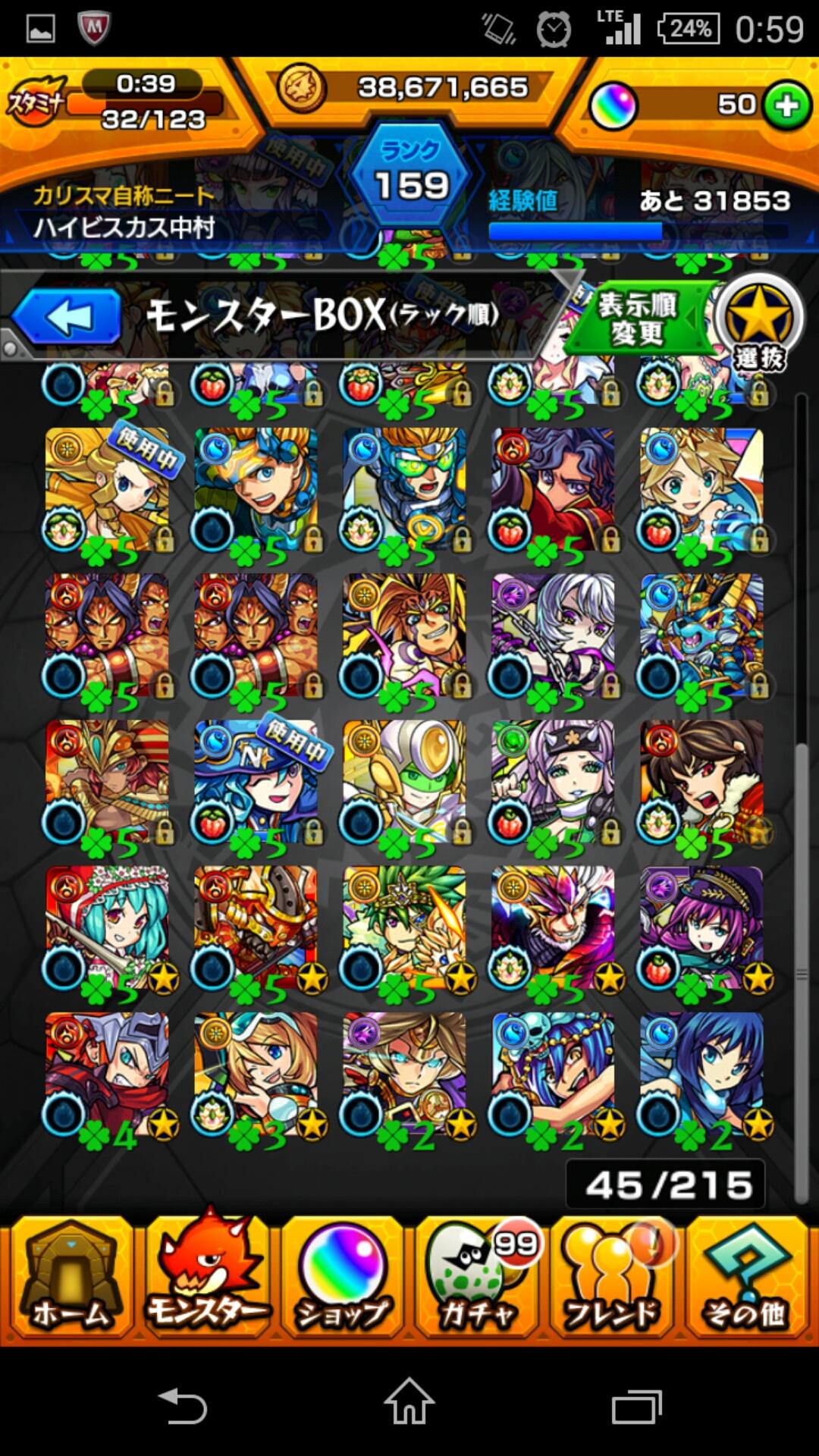
Task: Go to the ホーム tab
Action: click(70, 1279)
